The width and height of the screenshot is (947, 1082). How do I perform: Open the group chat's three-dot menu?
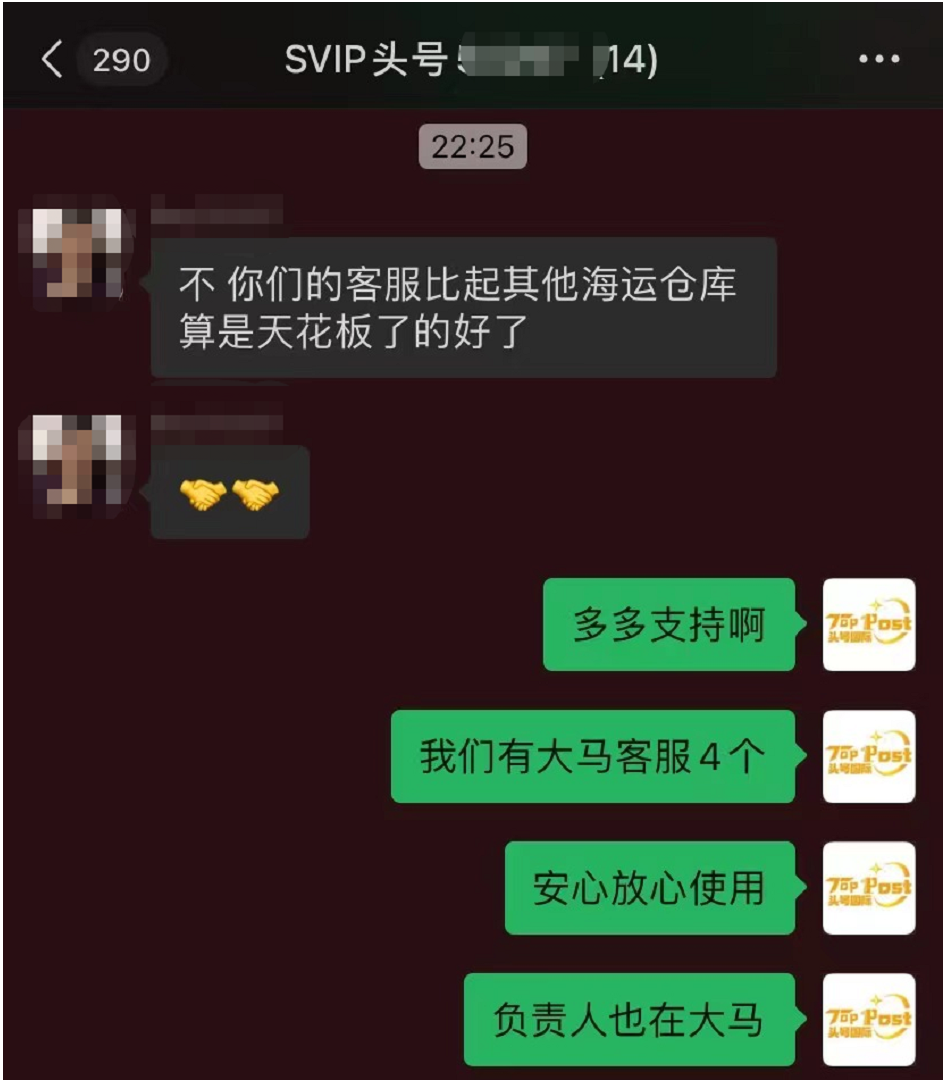879,60
